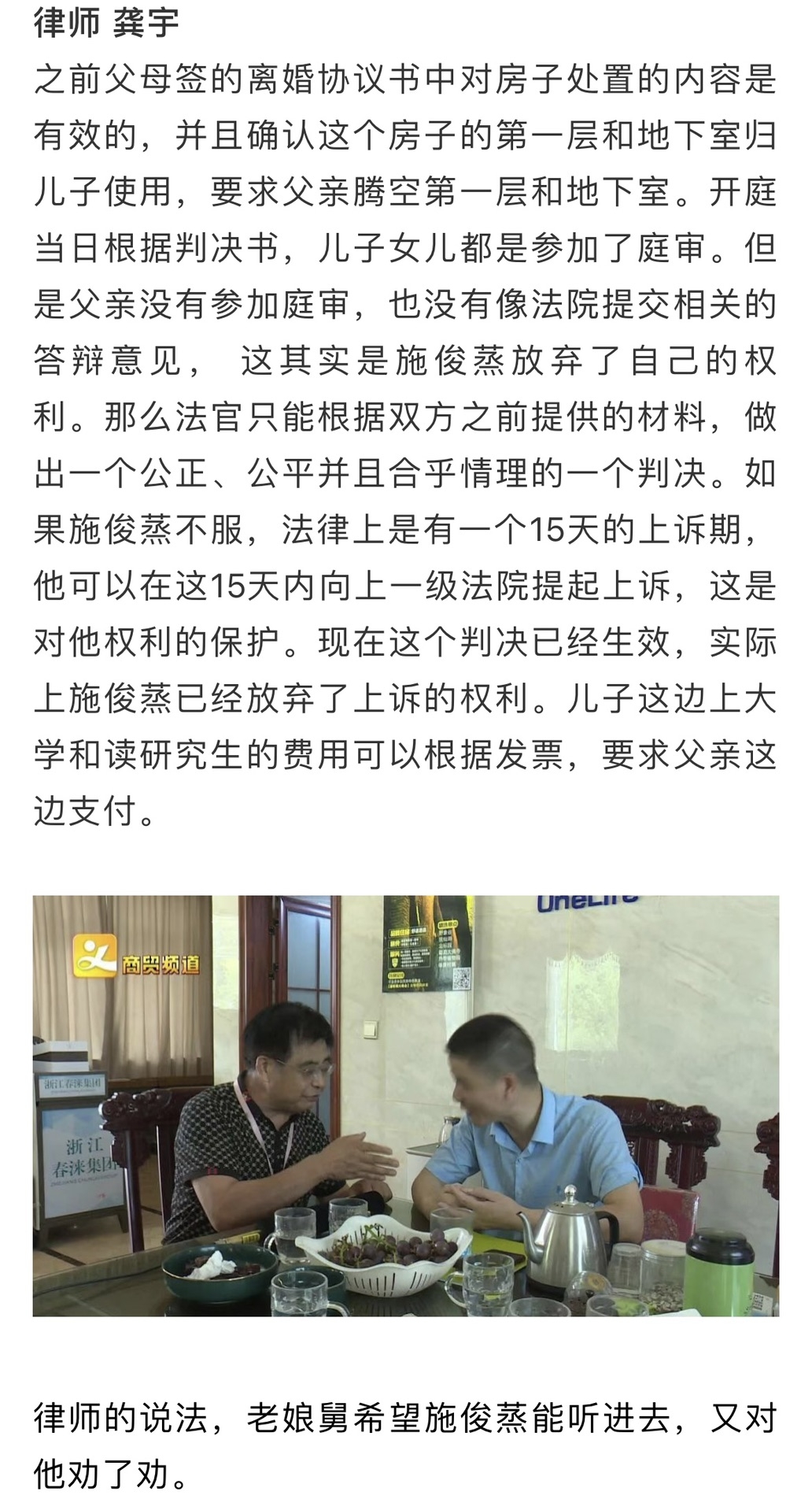Open the article photo of two men talking
This screenshot has width=812, height=1510.
pyautogui.click(x=405, y=1105)
